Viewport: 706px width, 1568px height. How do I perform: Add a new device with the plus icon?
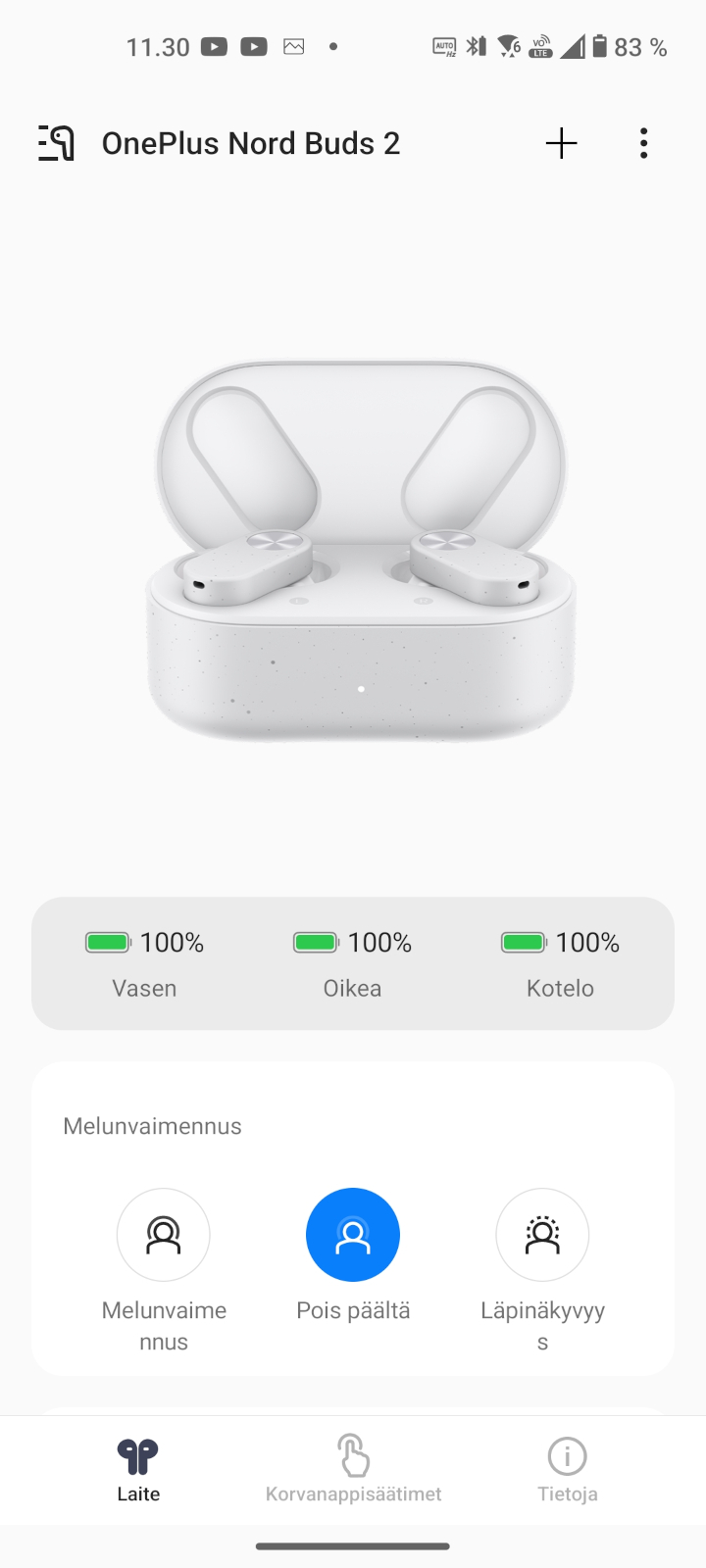[561, 143]
